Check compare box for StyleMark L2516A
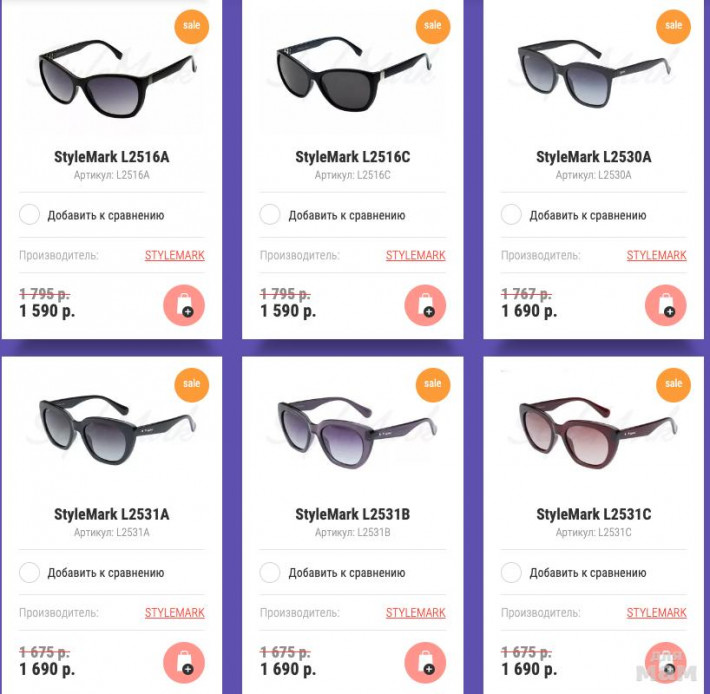The width and height of the screenshot is (710, 694). coord(30,215)
